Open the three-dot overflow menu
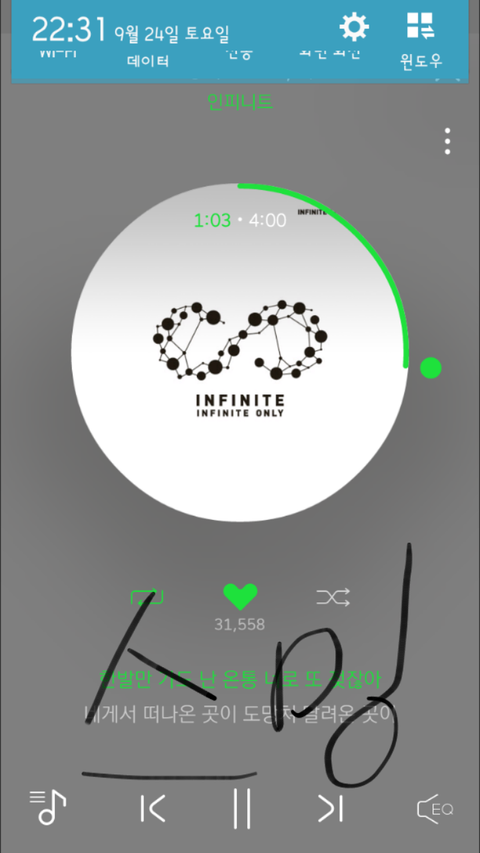The height and width of the screenshot is (853, 480). pos(447,141)
